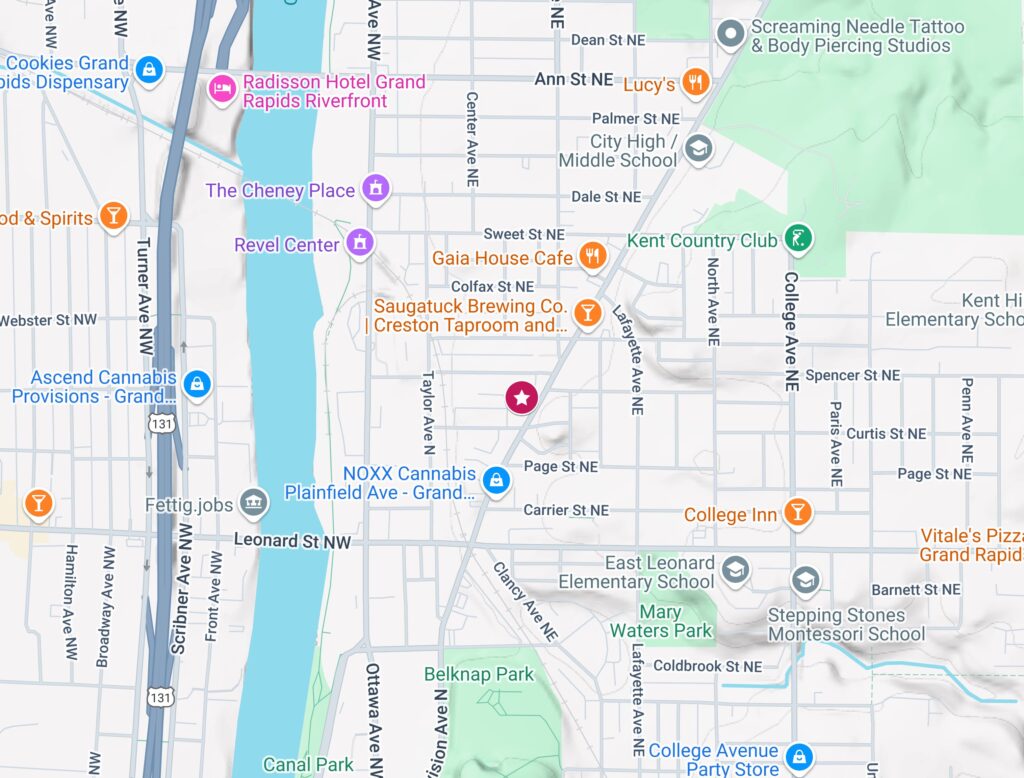Select the Saugatuck Brewing Co. bar pin
The image size is (1024, 778).
point(588,312)
